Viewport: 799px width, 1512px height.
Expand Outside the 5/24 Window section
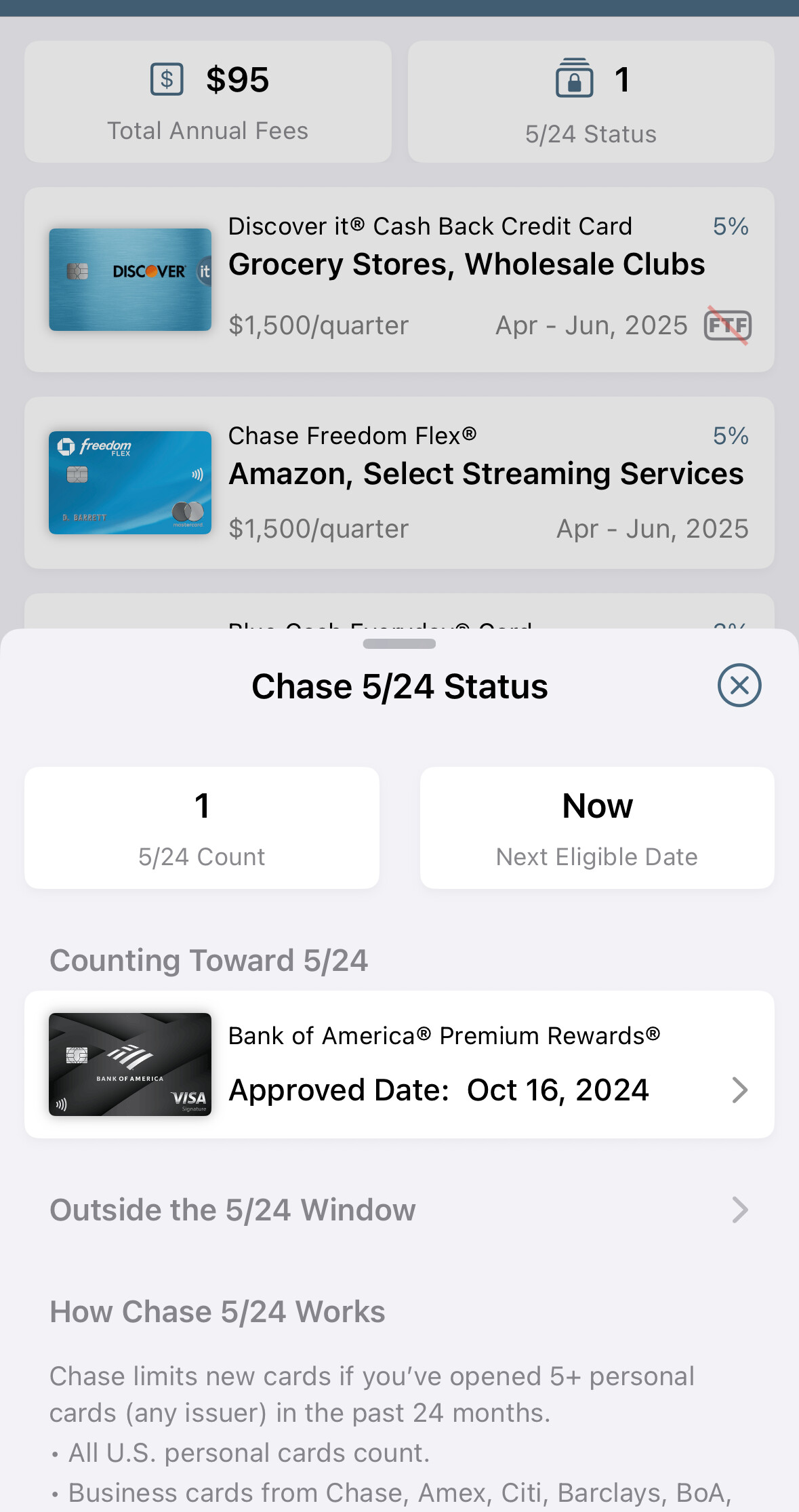[399, 1210]
